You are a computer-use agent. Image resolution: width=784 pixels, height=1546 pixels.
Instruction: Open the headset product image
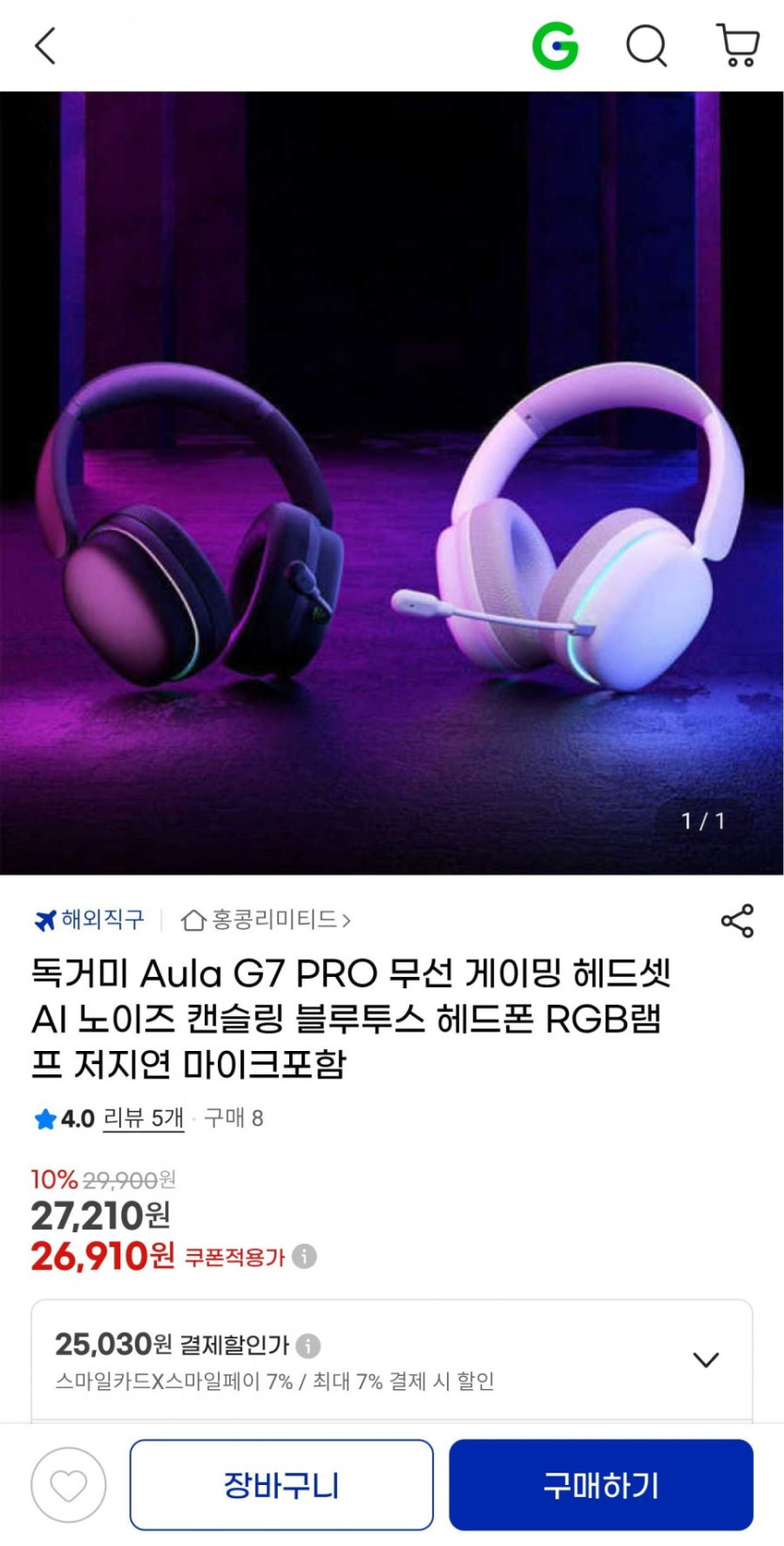392,483
